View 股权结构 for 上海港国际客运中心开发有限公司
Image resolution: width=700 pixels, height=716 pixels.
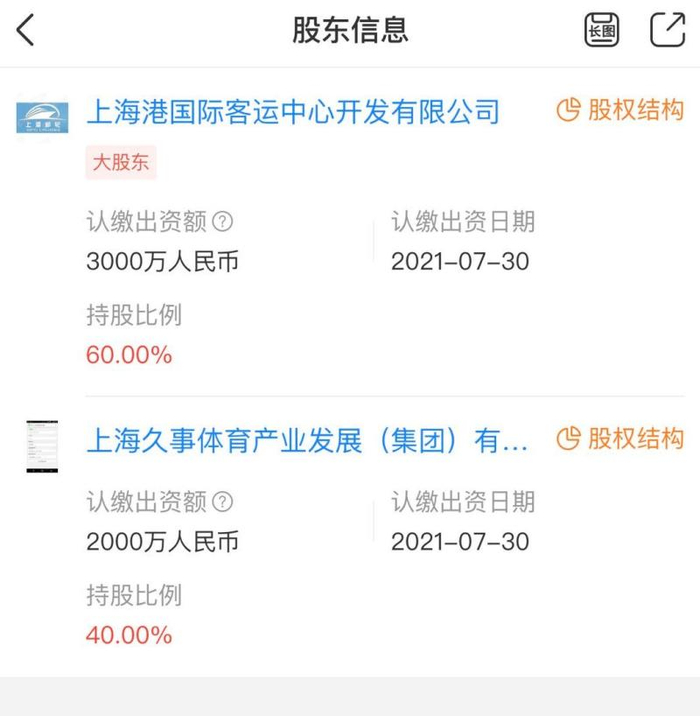(621, 110)
